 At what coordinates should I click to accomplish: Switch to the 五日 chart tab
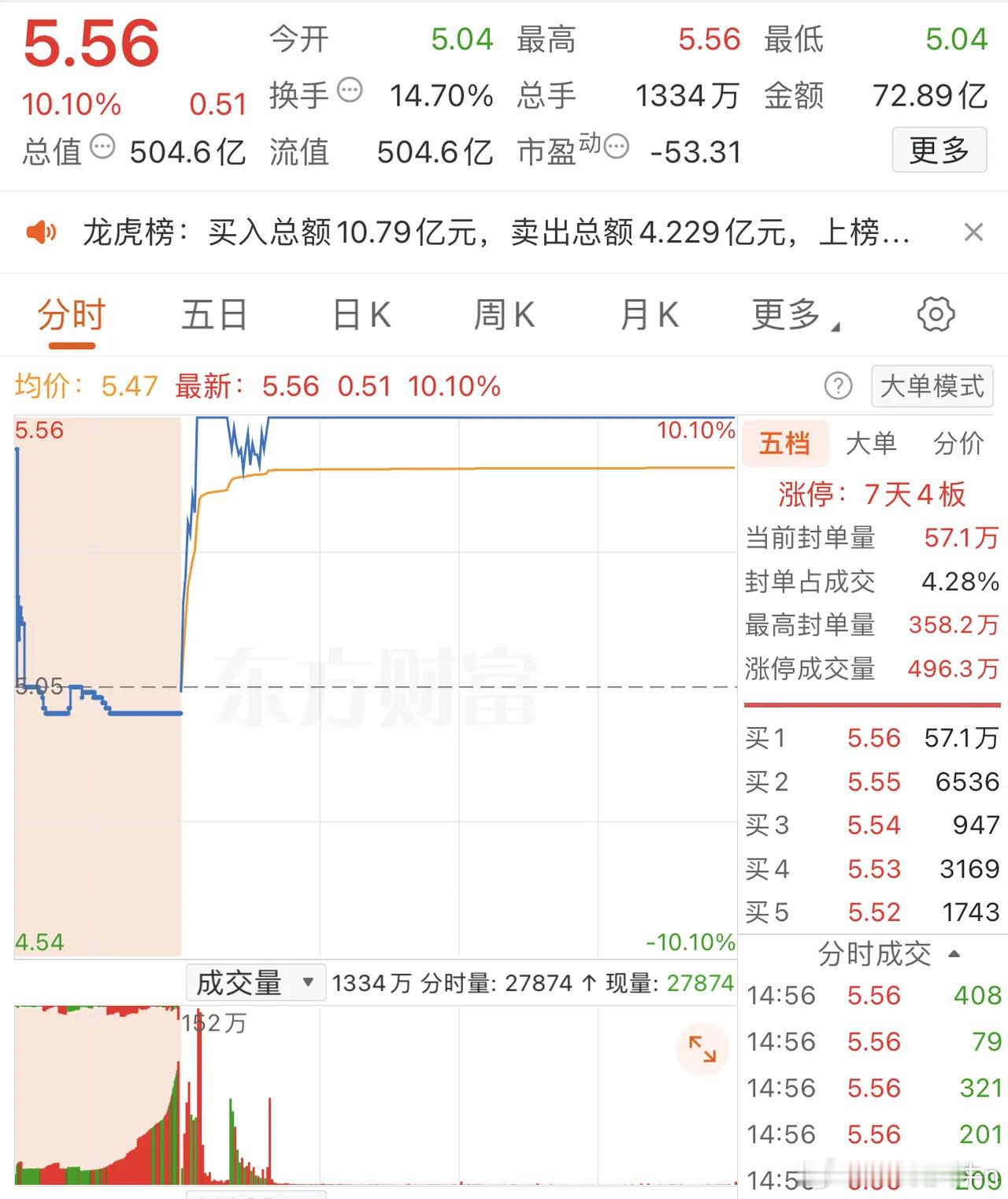(213, 314)
